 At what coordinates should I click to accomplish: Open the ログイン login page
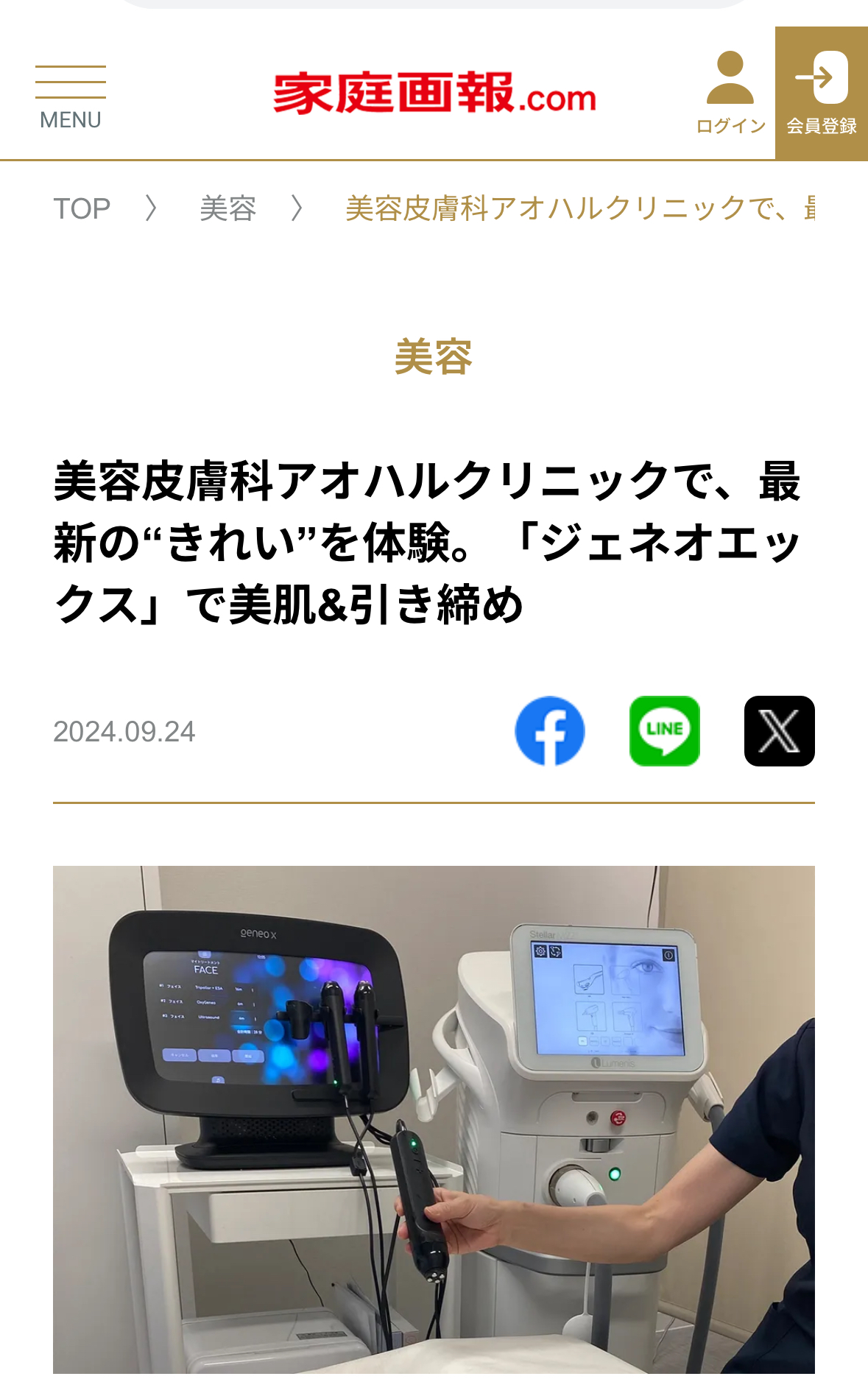click(730, 94)
